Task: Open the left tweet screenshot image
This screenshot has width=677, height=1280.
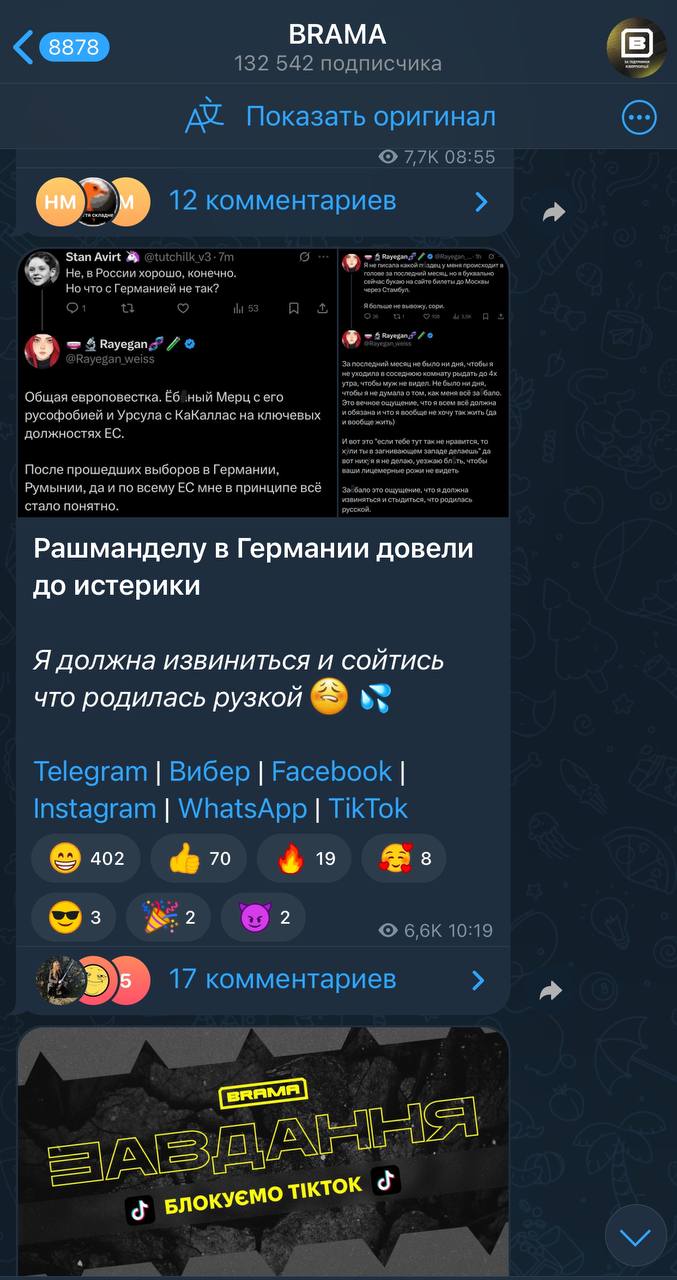Action: pyautogui.click(x=177, y=383)
